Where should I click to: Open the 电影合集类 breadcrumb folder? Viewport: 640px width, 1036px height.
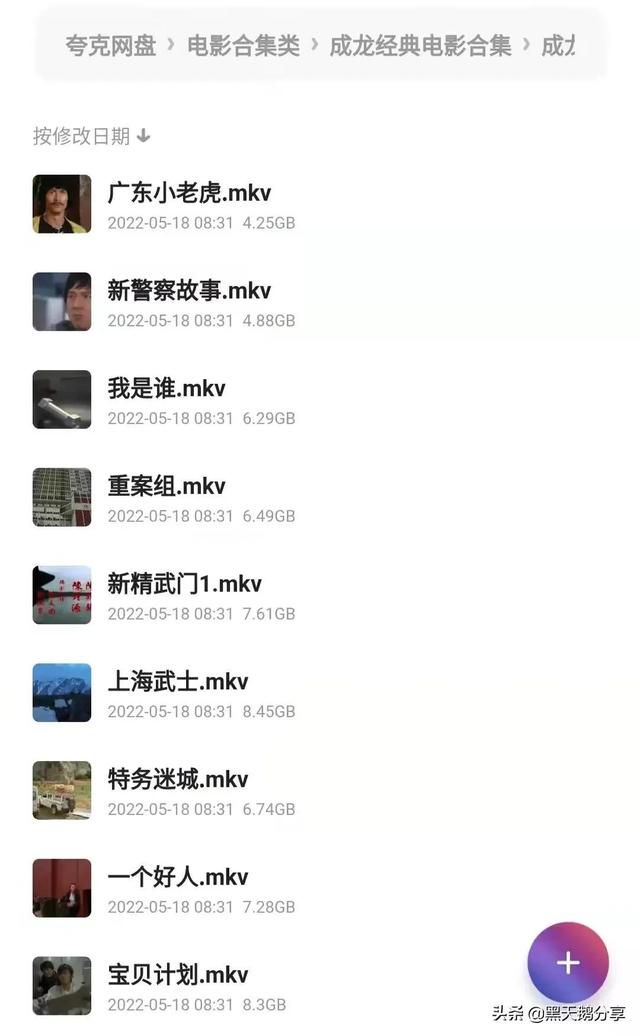click(x=243, y=46)
